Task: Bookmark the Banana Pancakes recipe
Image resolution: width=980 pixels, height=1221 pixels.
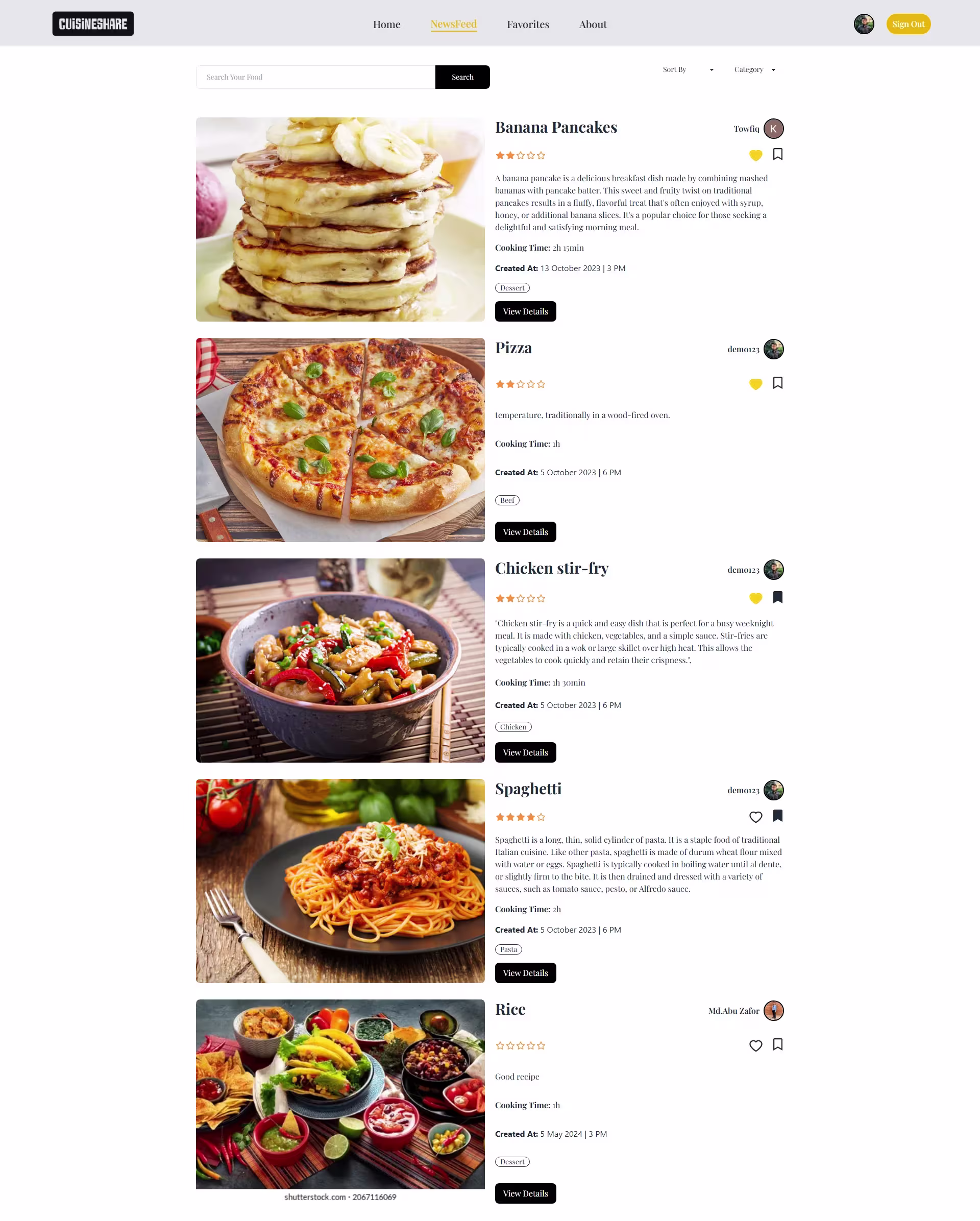Action: (x=777, y=154)
